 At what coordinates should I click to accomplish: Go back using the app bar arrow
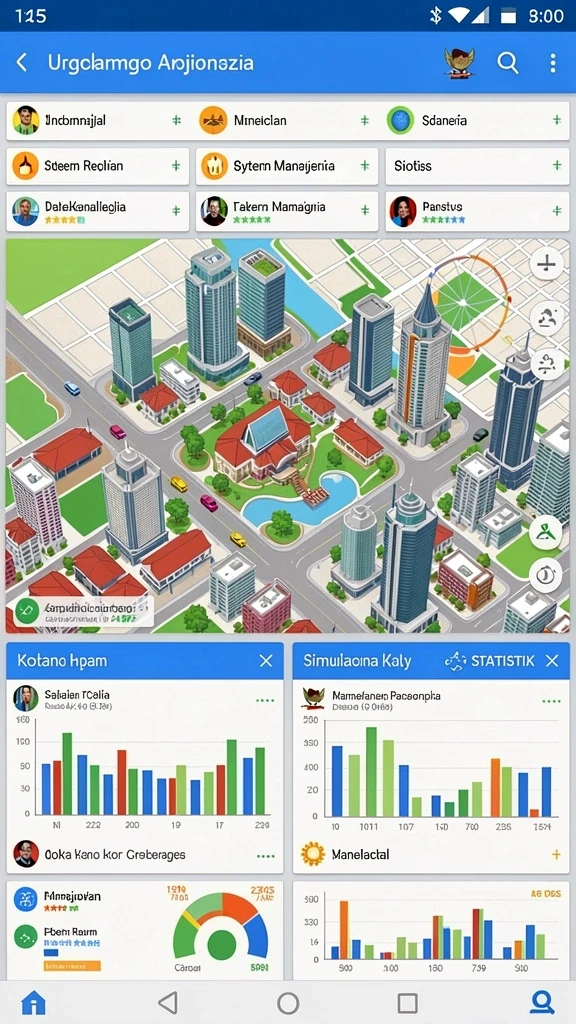click(22, 63)
